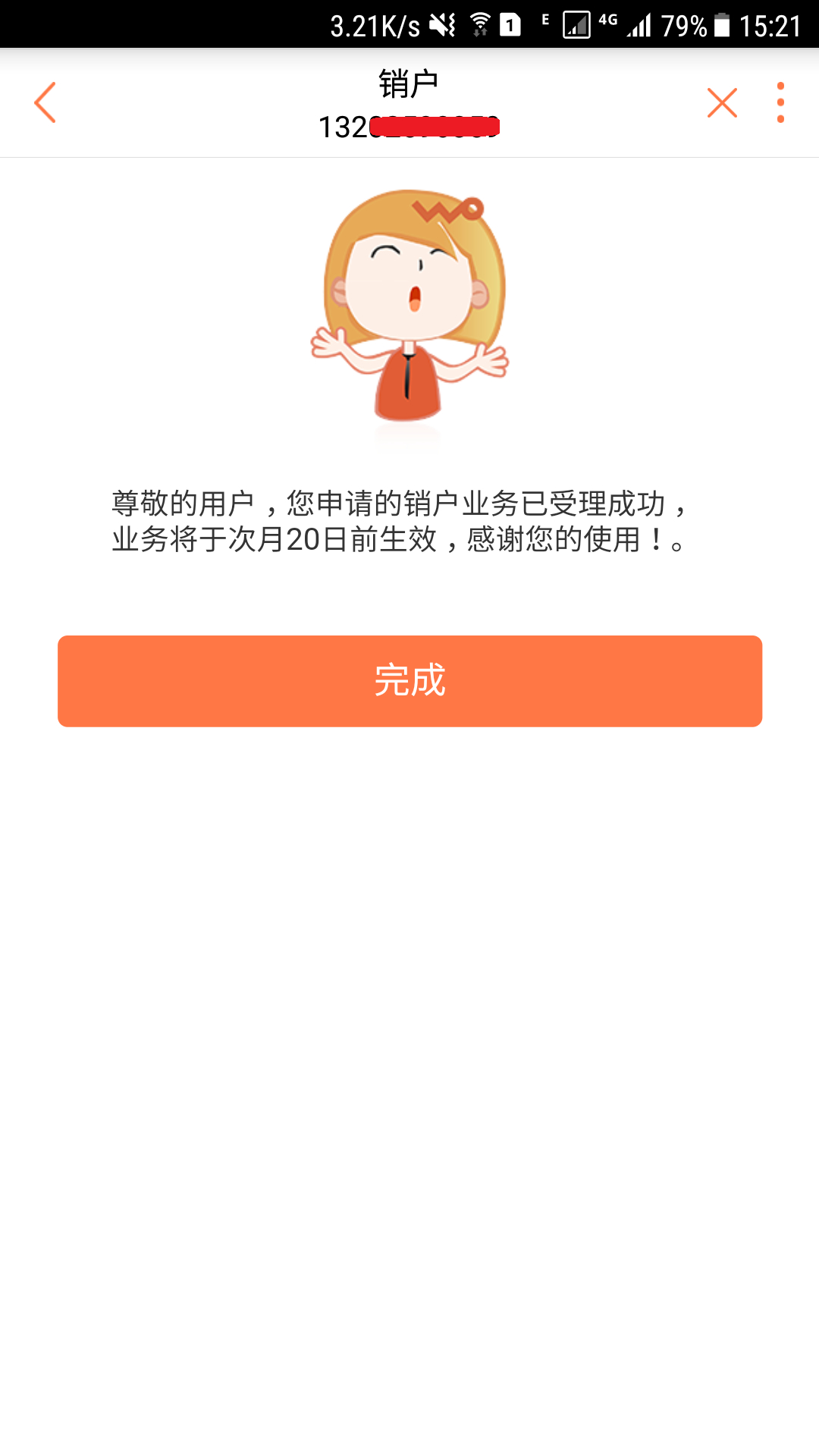Screen dimensions: 819x1456
Task: Tap the battery icon in status bar
Action: click(721, 23)
